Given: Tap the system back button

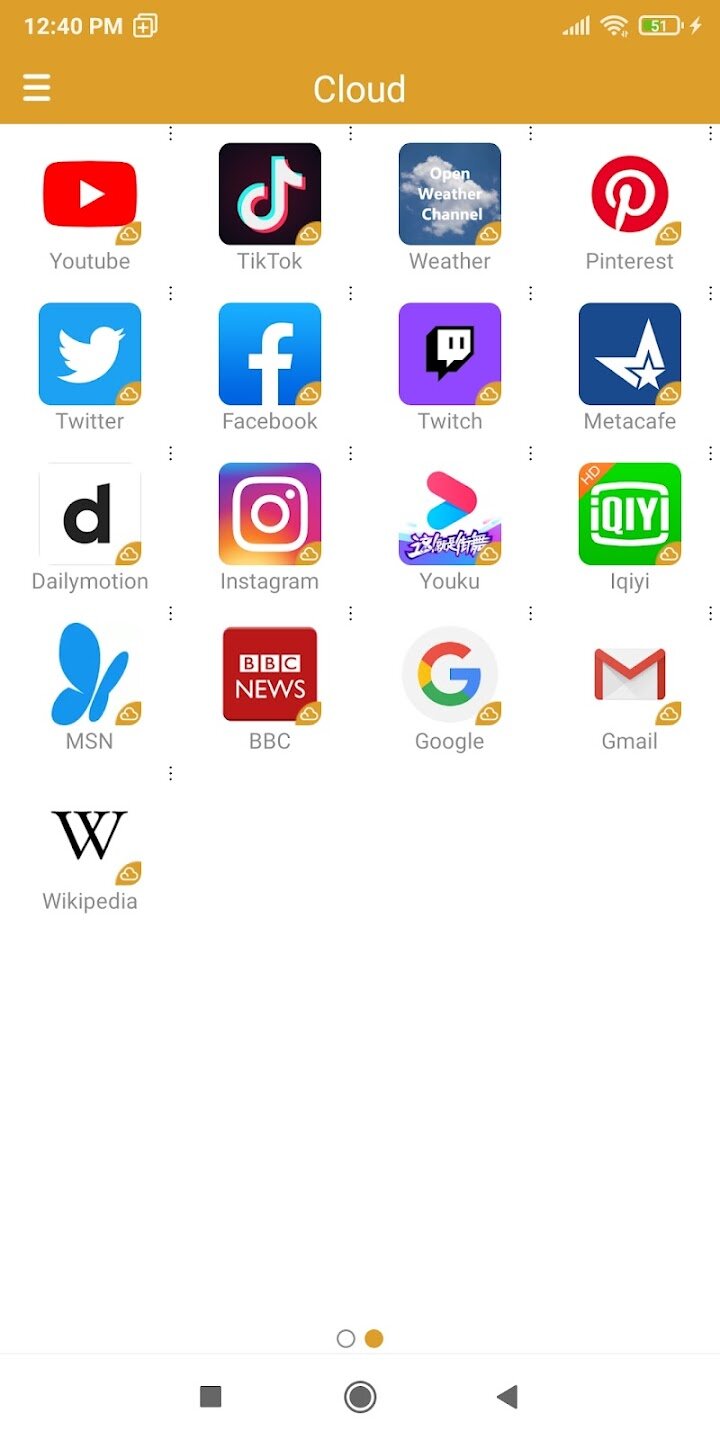Looking at the screenshot, I should point(508,1396).
